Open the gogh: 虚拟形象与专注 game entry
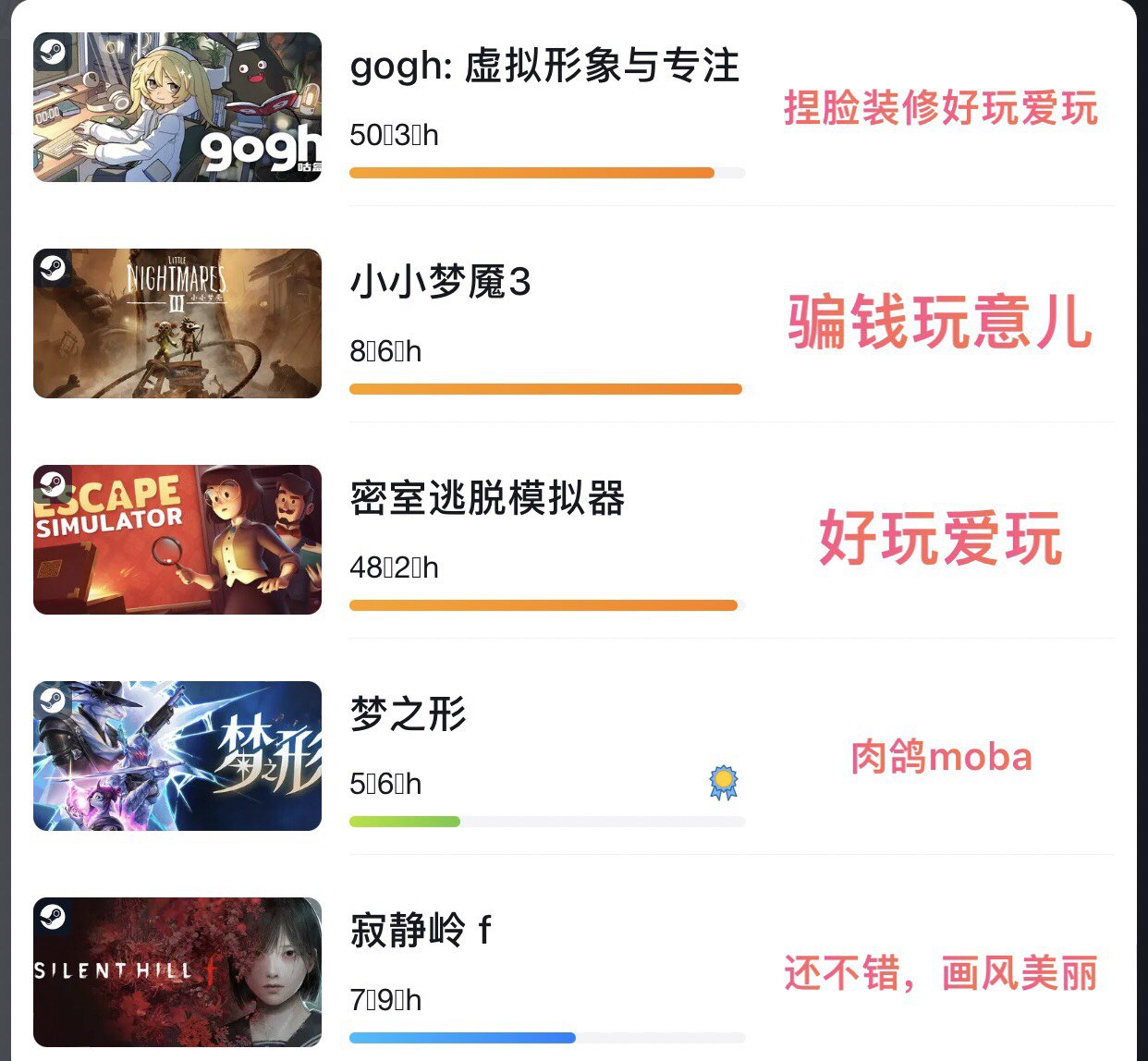1148x1061 pixels. (x=544, y=67)
